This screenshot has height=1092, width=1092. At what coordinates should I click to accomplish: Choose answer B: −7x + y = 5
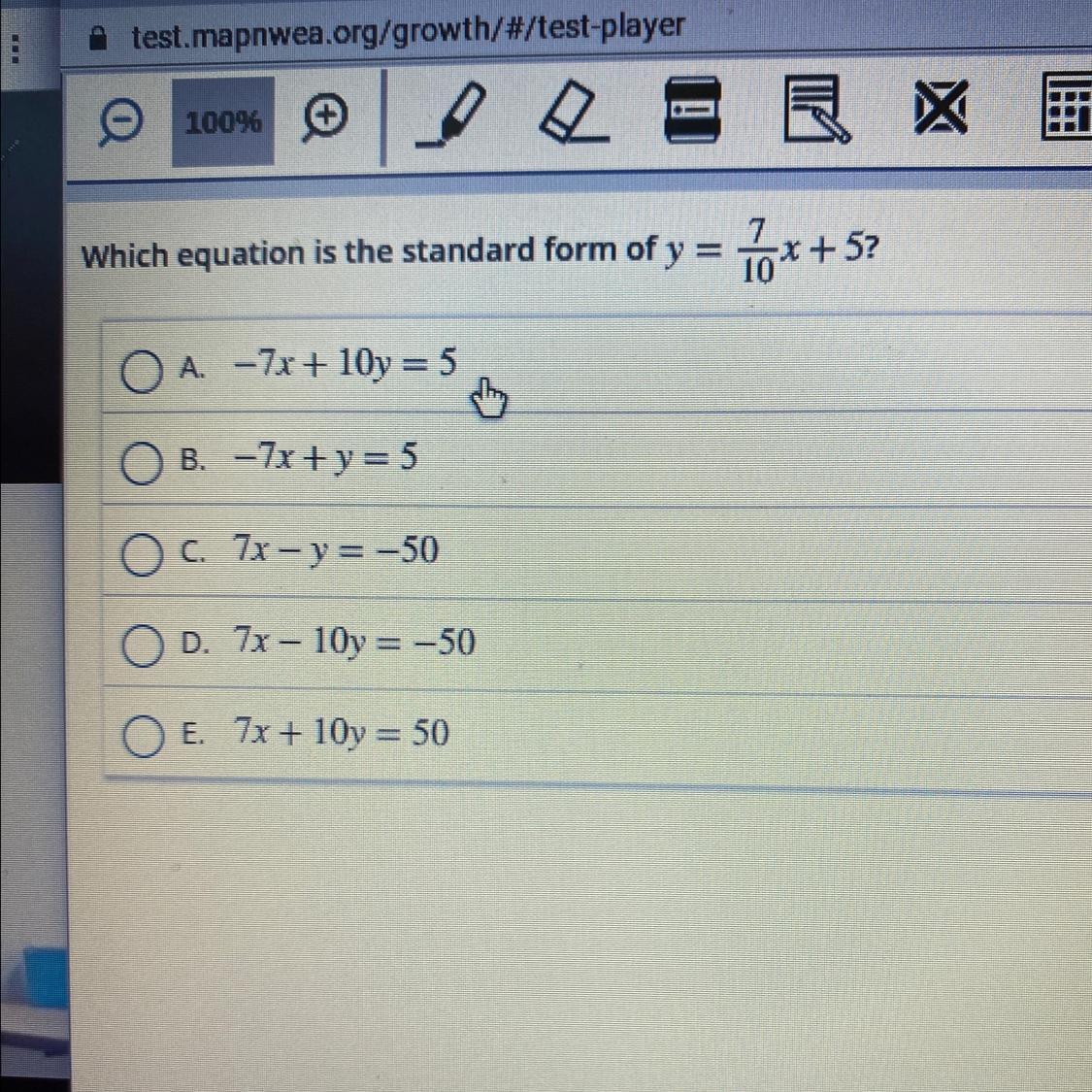pos(141,464)
